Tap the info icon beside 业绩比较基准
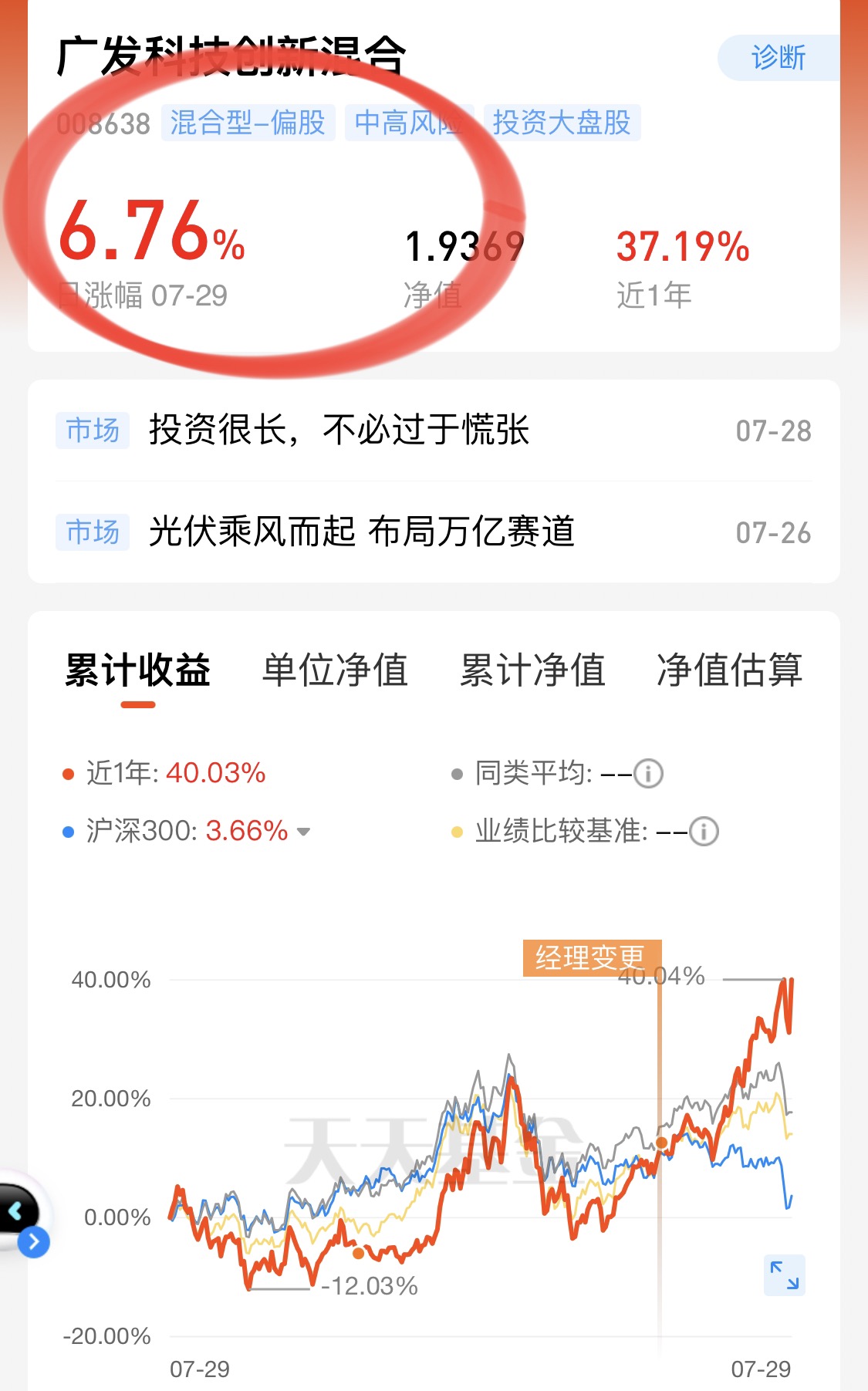The image size is (868, 1391). tap(703, 832)
